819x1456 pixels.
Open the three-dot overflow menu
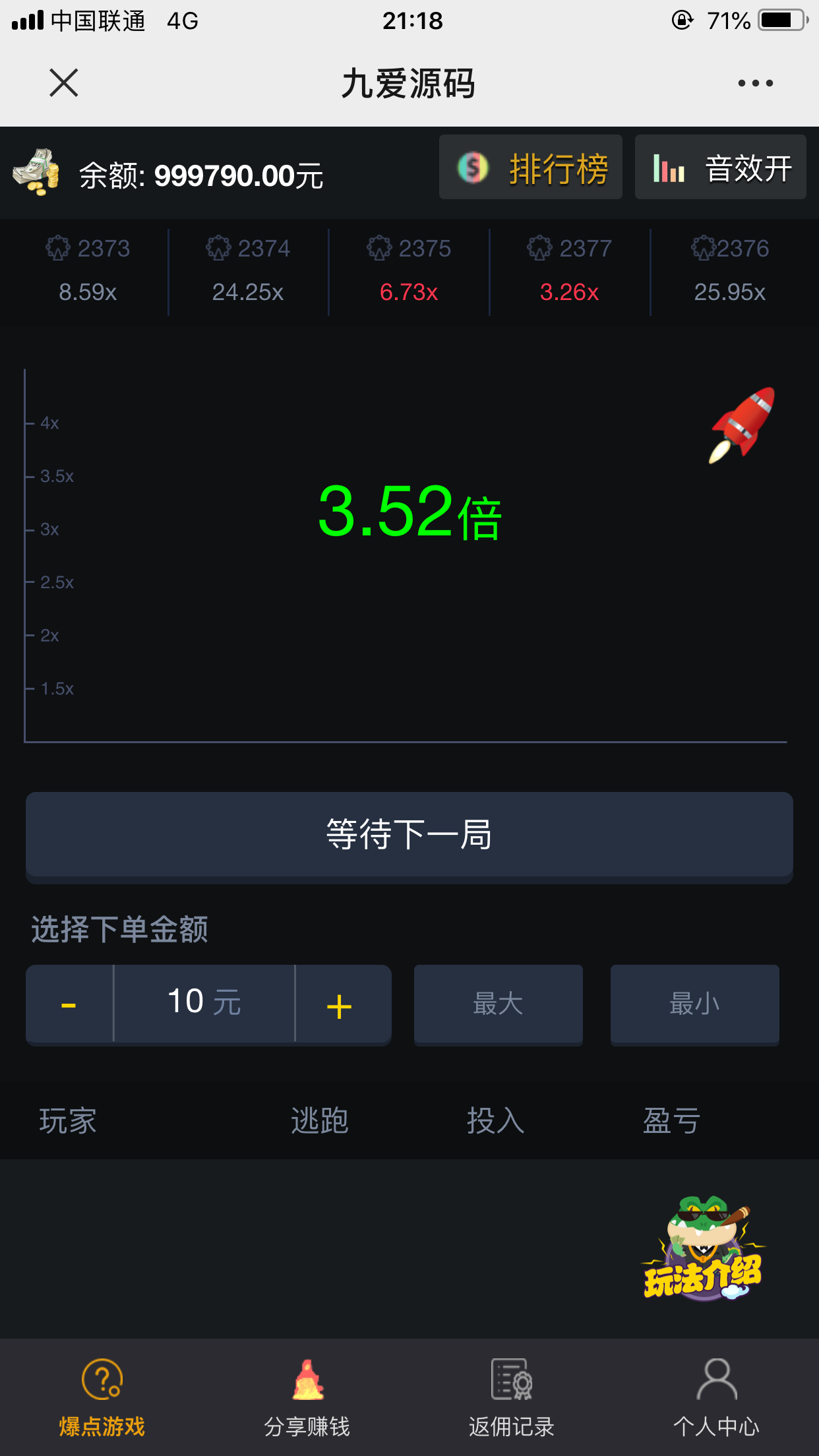756,83
